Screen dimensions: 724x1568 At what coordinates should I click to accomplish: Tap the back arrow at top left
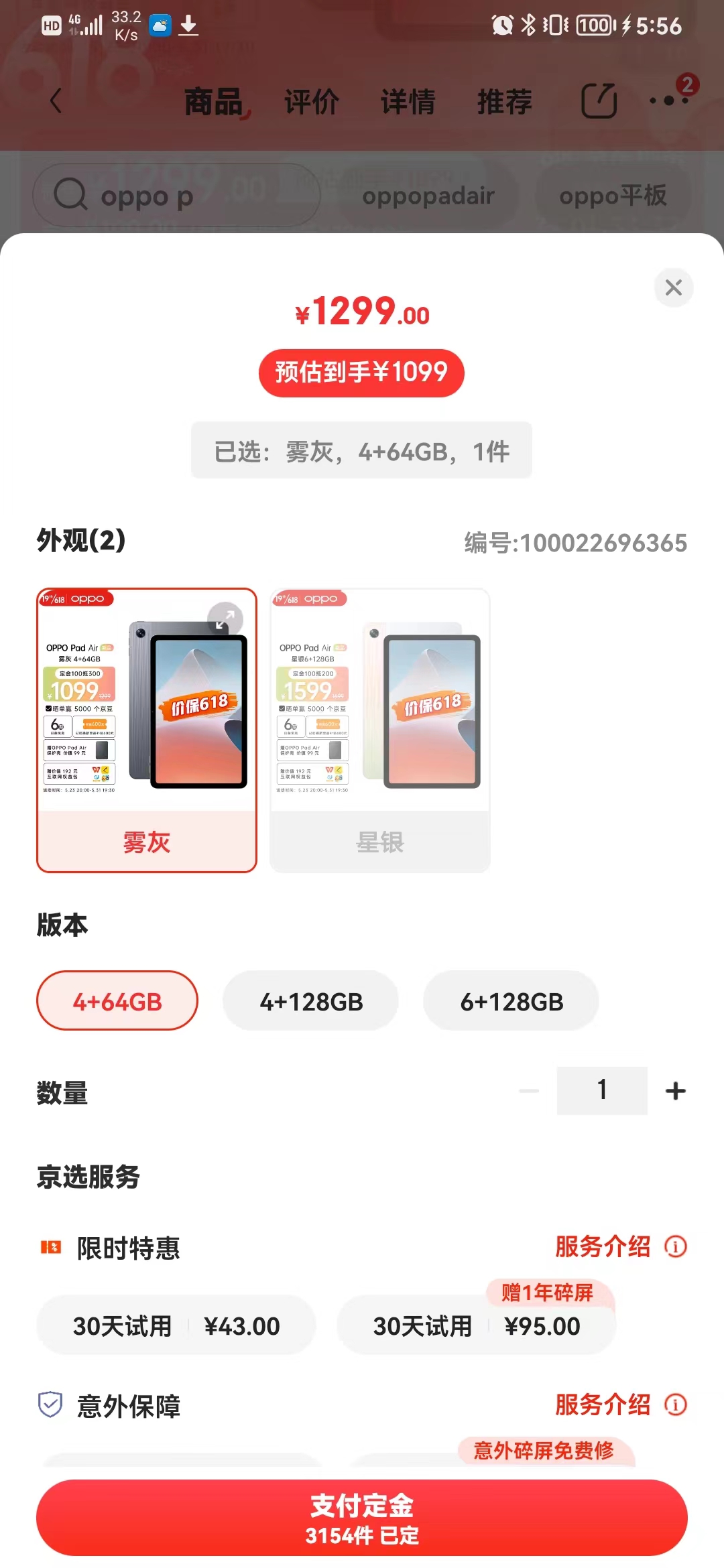pyautogui.click(x=55, y=102)
